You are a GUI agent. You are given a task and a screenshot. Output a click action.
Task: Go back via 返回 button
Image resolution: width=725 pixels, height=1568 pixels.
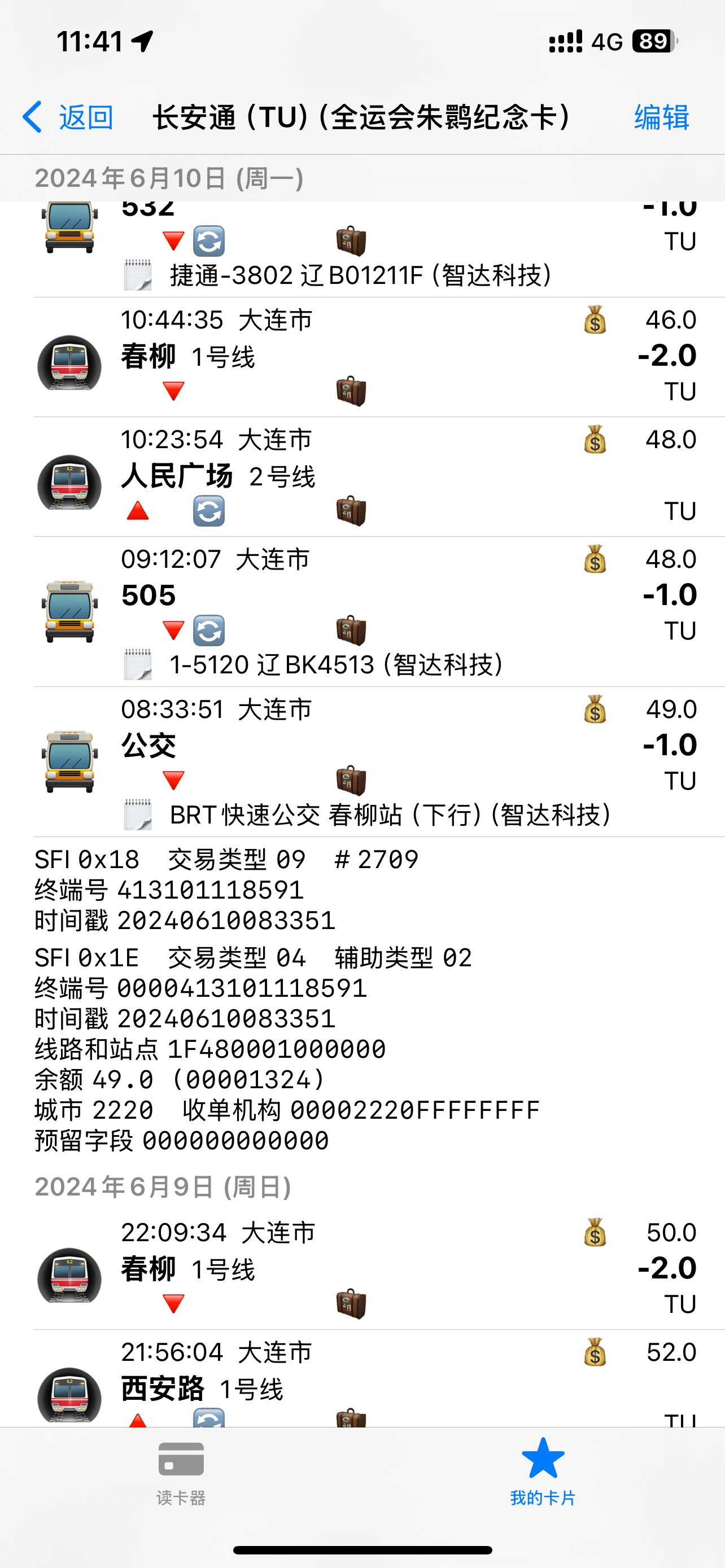[68, 117]
